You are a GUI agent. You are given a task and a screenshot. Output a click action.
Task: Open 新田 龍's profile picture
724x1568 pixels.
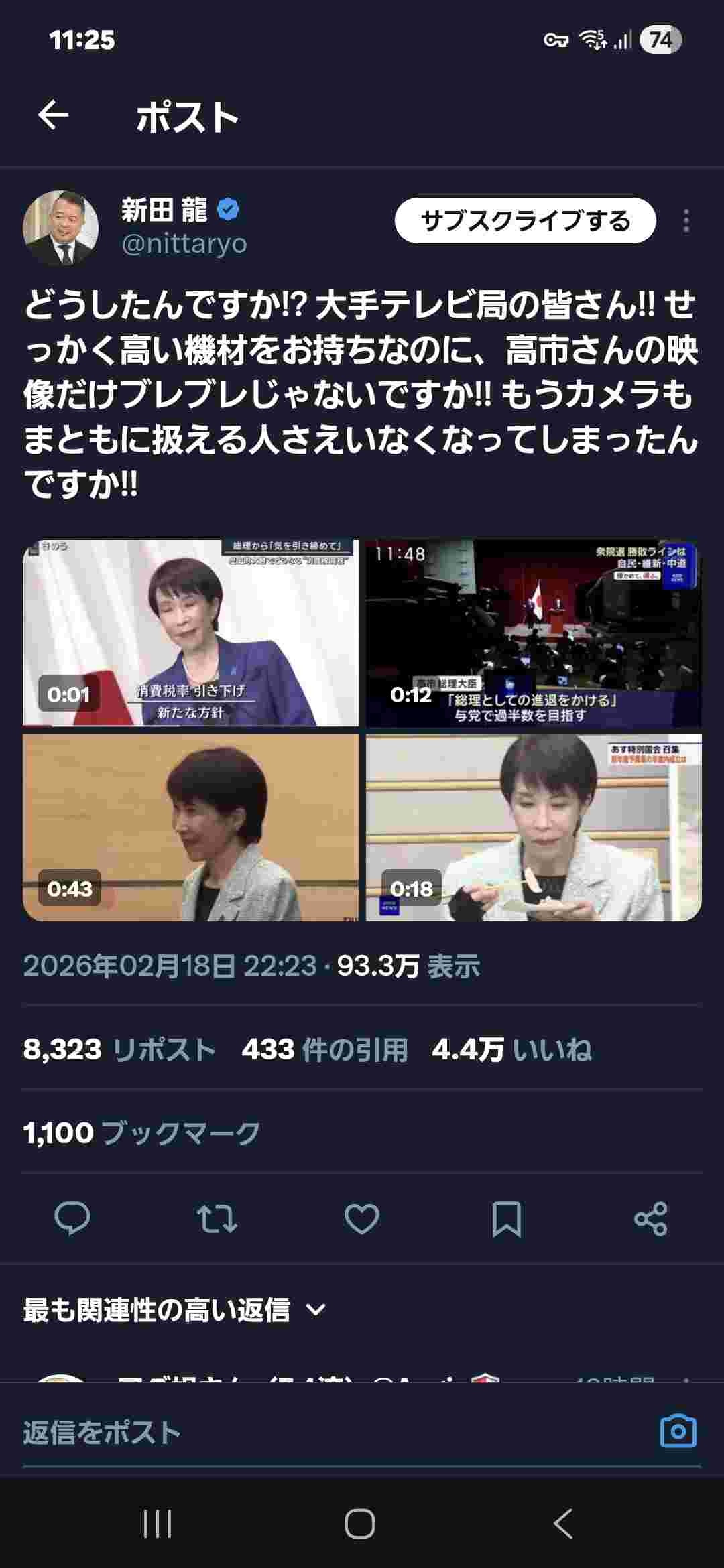[61, 228]
